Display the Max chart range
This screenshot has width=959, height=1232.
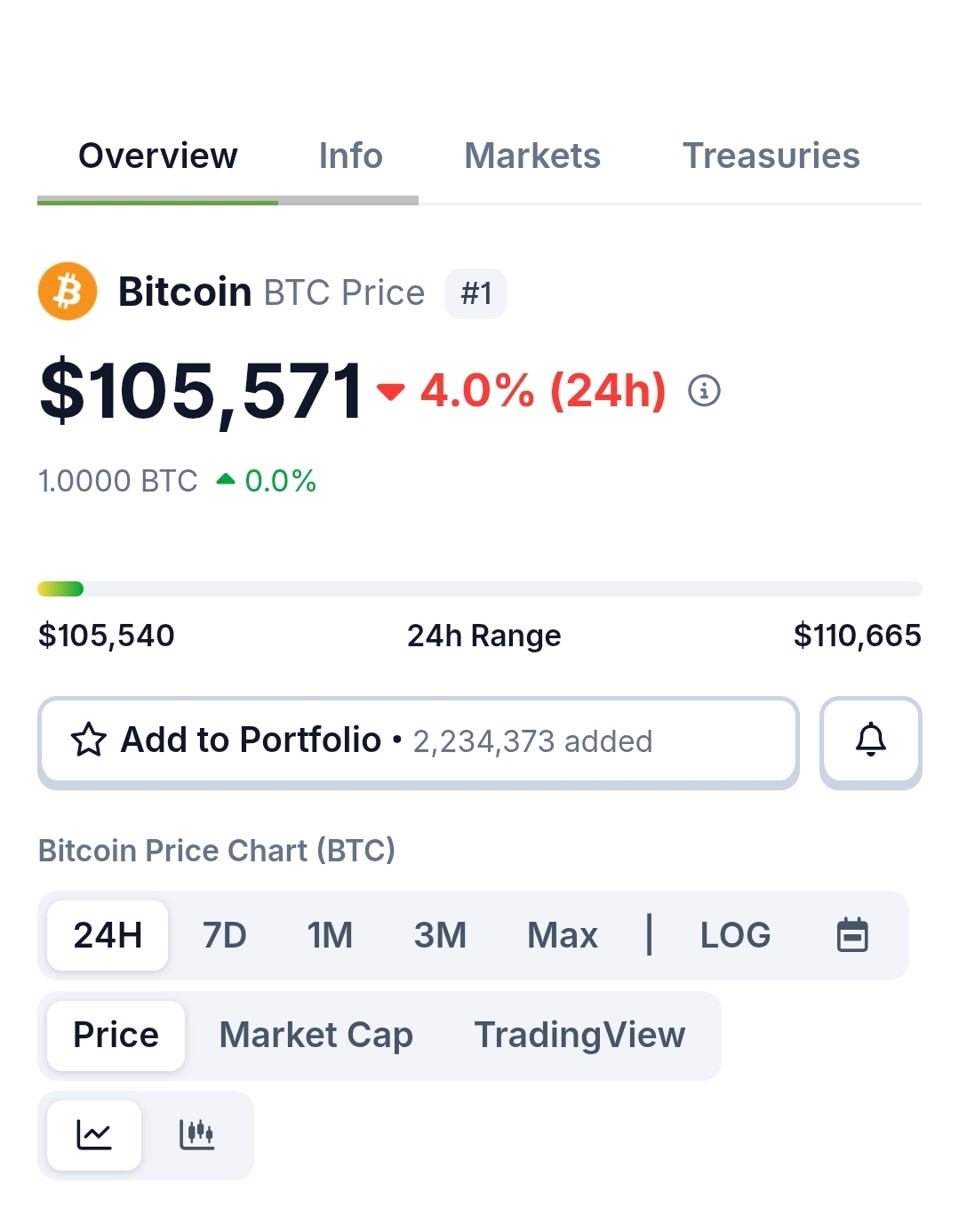(562, 935)
